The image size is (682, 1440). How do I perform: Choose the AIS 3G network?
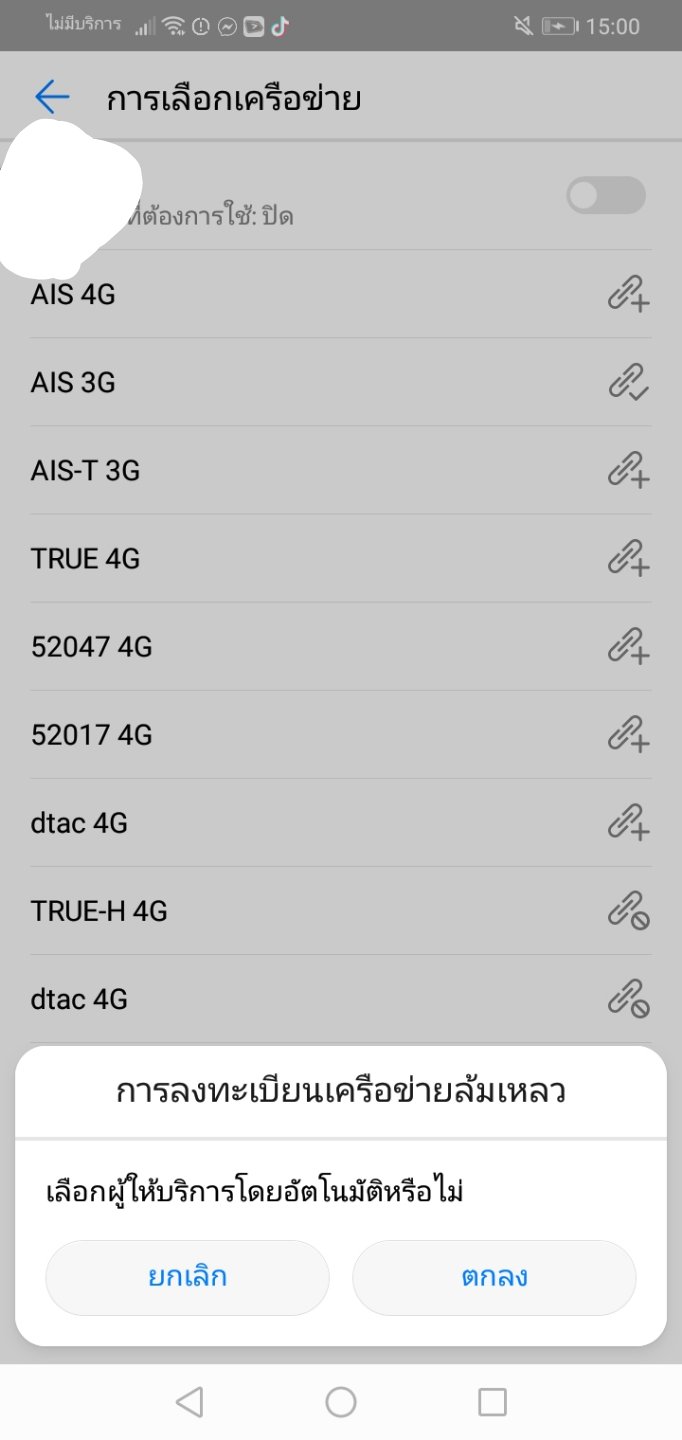tap(340, 382)
